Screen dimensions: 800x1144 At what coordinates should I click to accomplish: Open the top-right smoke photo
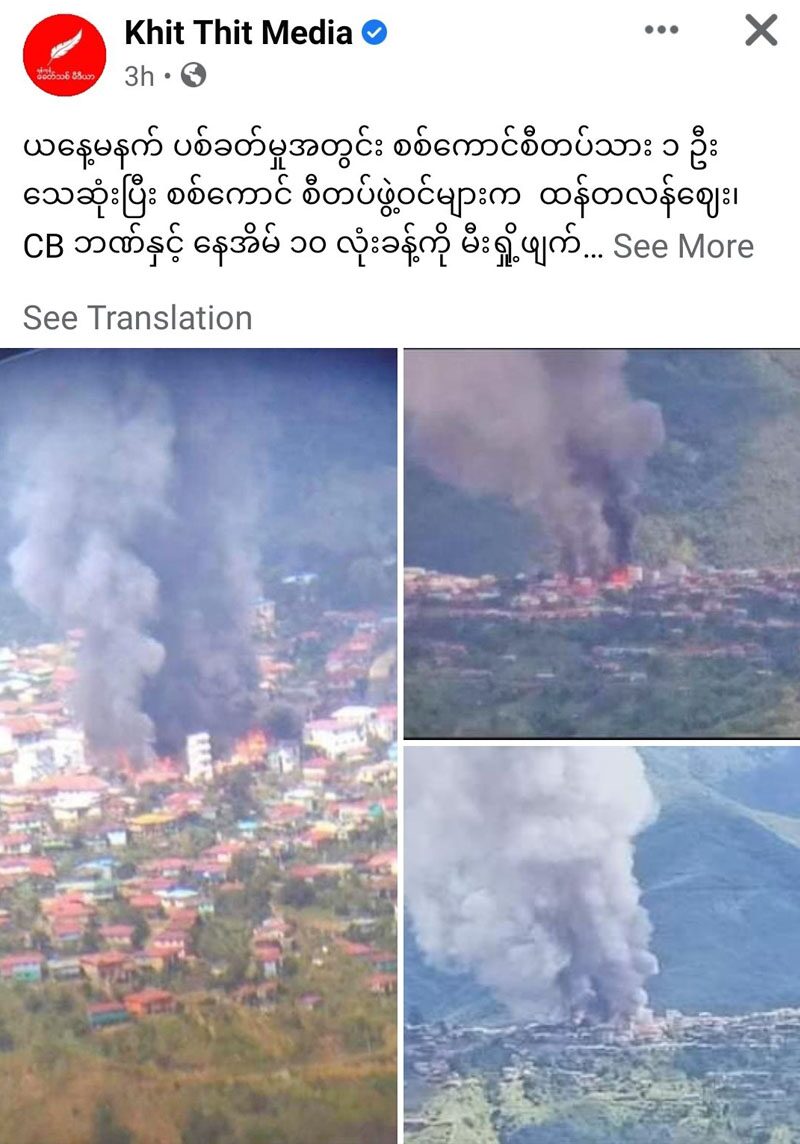click(601, 543)
